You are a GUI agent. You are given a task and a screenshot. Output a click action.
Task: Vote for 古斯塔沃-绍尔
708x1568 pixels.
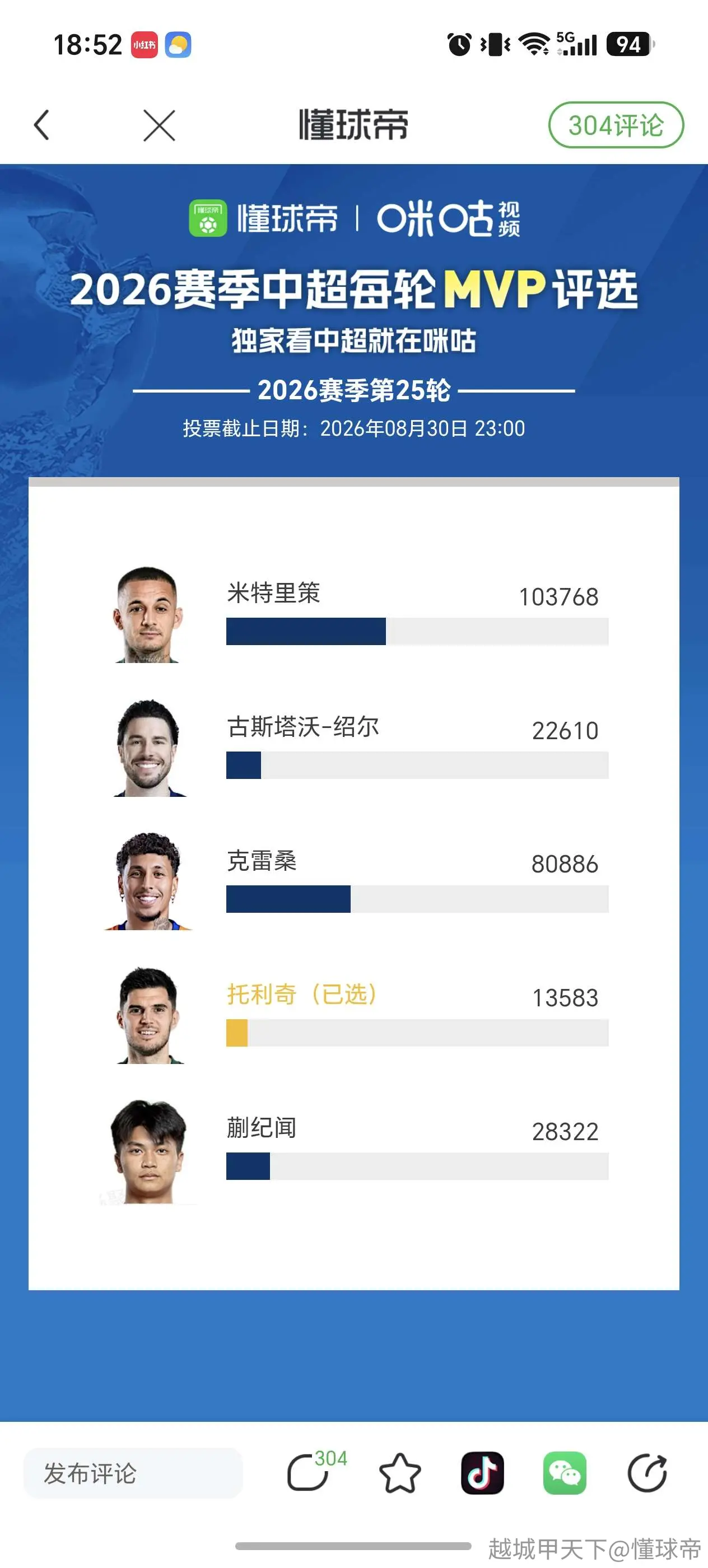(353, 748)
